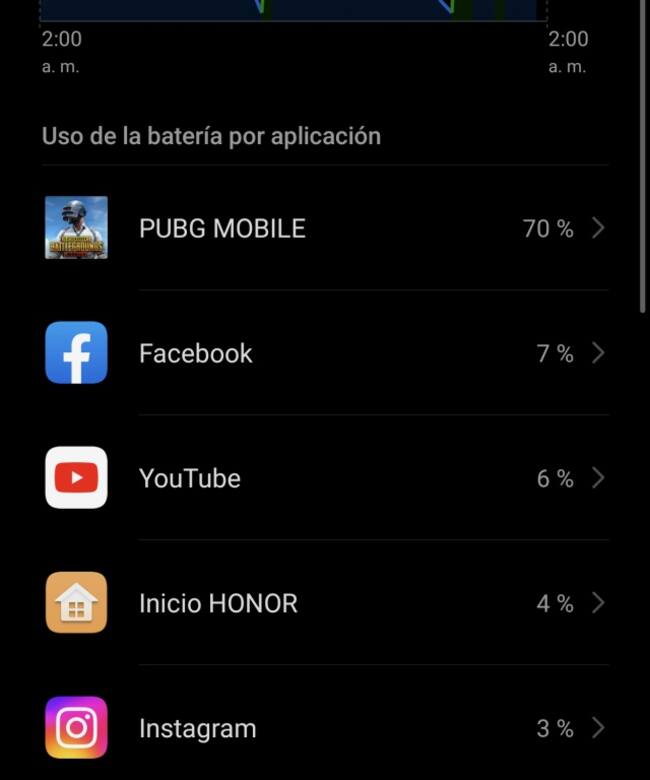View Facebook battery usage details
Viewport: 650px width, 780px height.
(325, 353)
